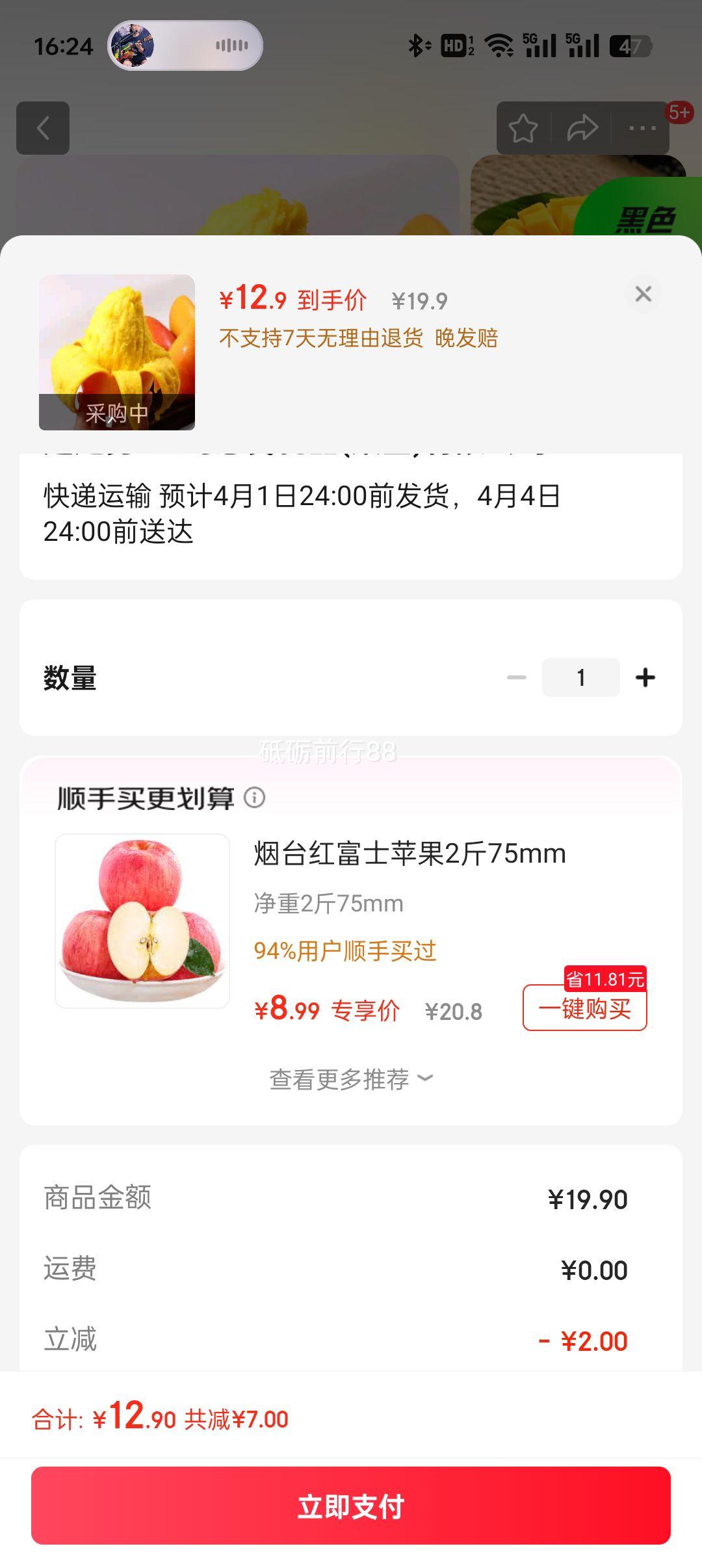The width and height of the screenshot is (702, 1568).
Task: Tap the HD indicator in the status bar
Action: [x=454, y=46]
